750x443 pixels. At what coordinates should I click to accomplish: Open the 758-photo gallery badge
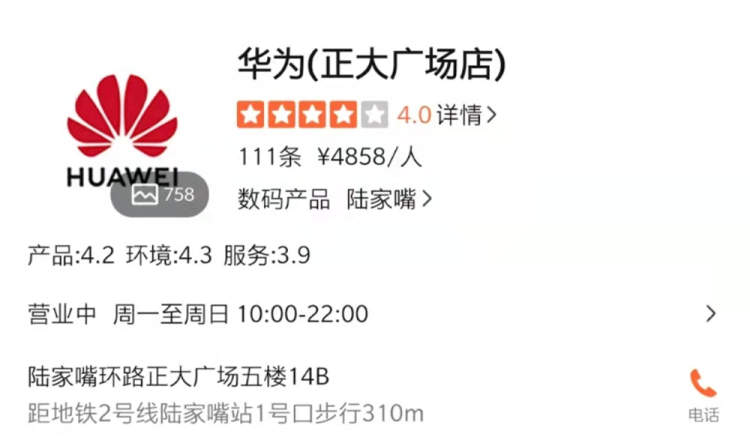click(162, 196)
